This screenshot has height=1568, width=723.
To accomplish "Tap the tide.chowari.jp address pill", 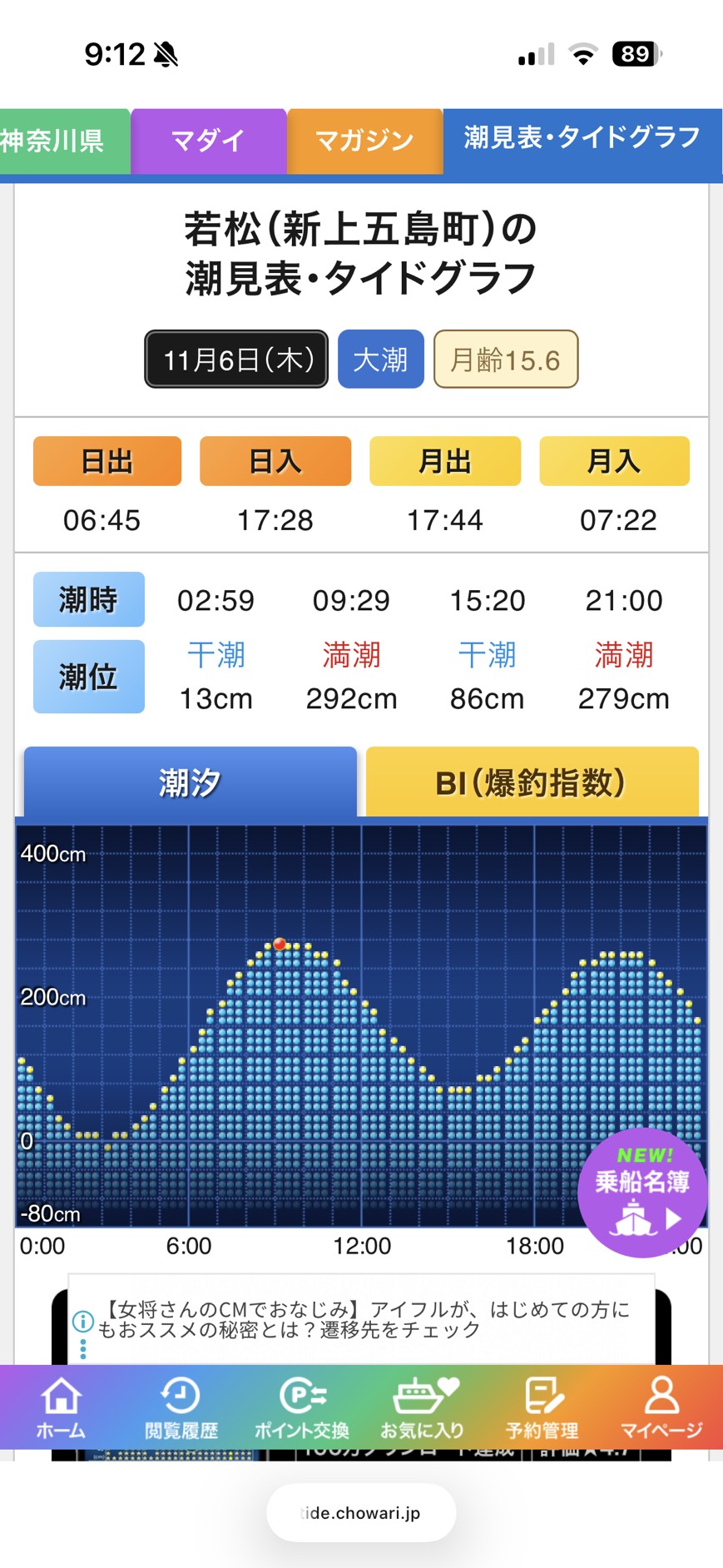I will coord(361,1512).
